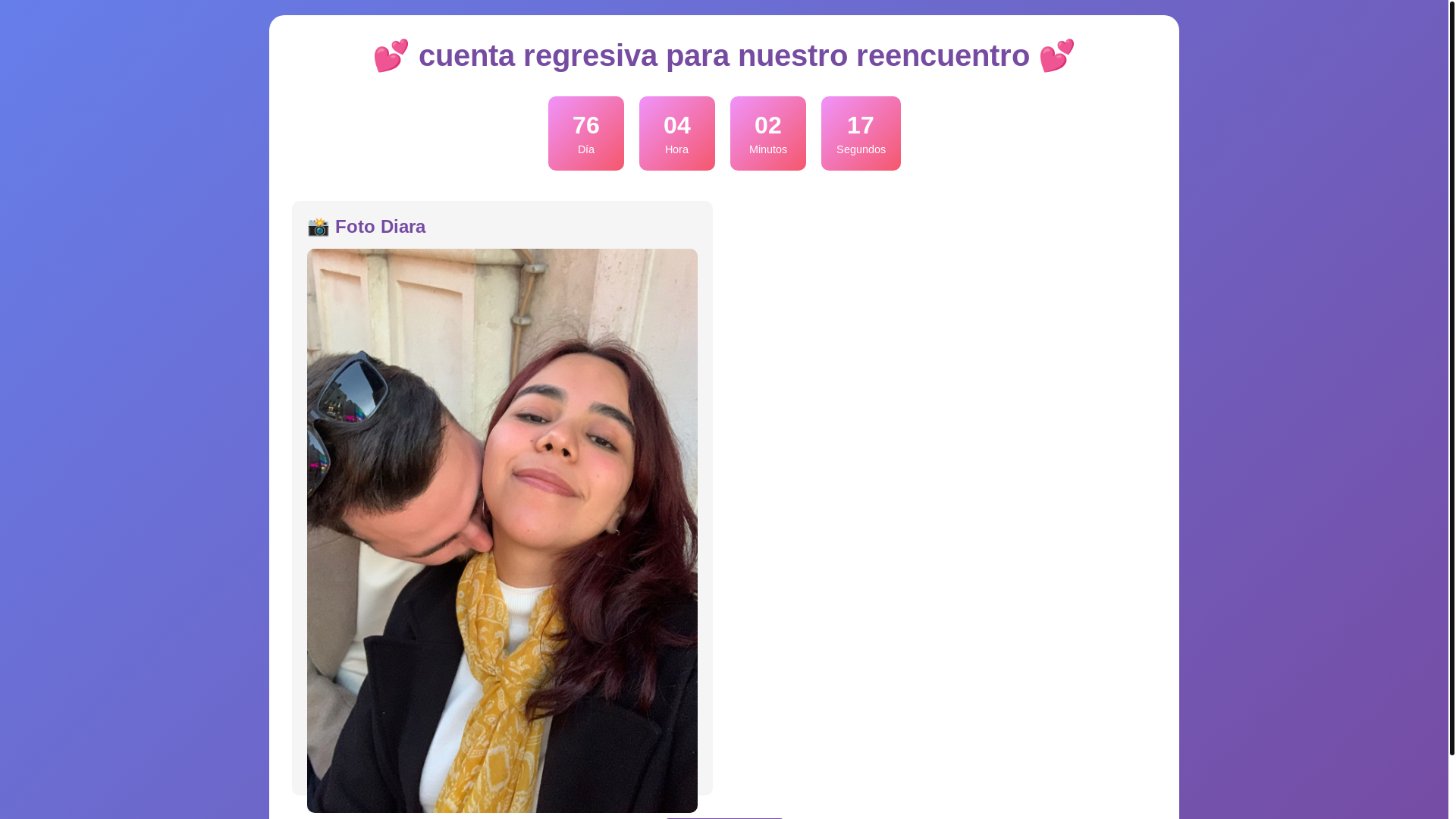This screenshot has height=819, width=1456.
Task: Open the Foto Diara daily photo
Action: [502, 530]
